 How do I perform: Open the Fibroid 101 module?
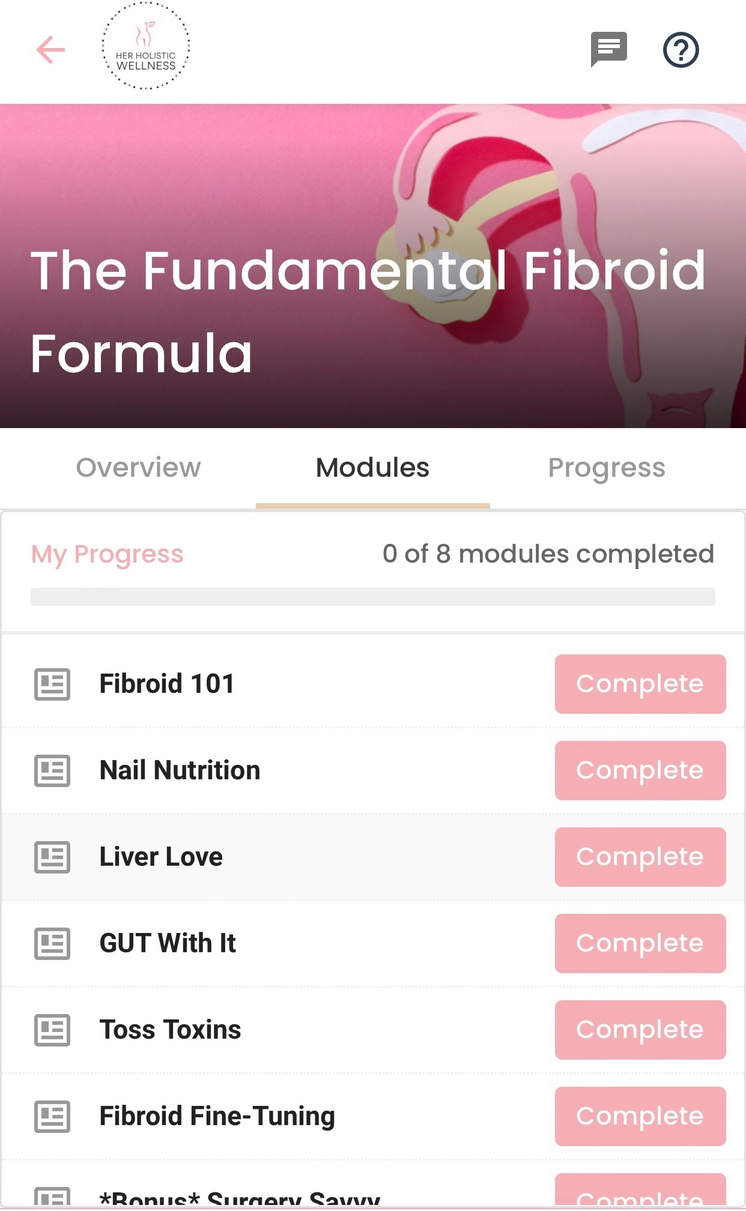click(x=167, y=684)
